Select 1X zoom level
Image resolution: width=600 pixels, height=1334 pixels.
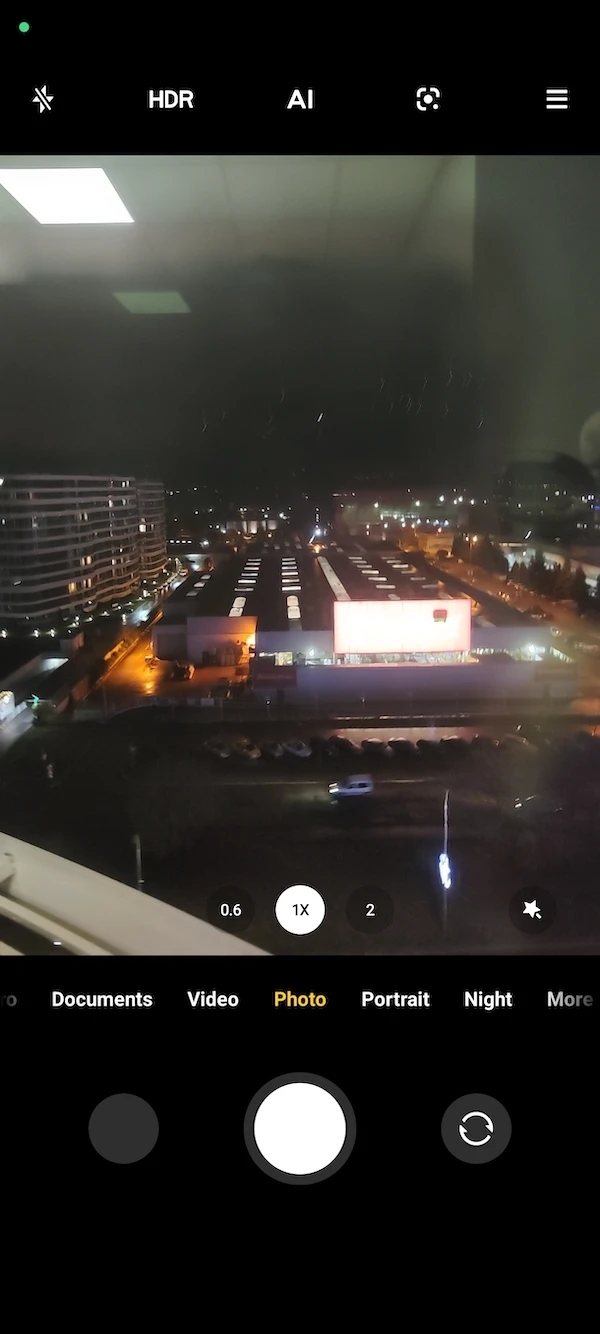(x=300, y=910)
